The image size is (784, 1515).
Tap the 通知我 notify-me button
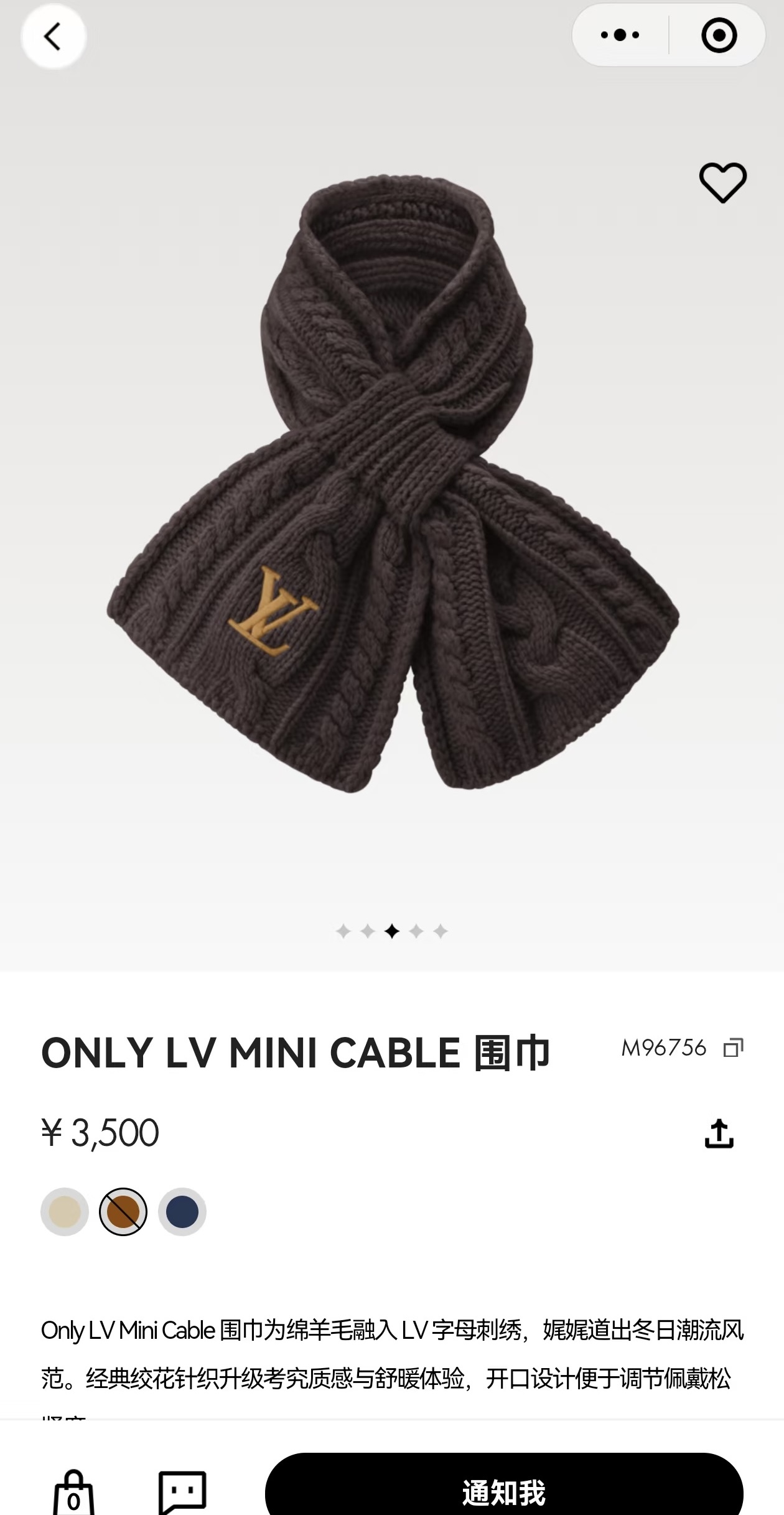pos(504,1491)
